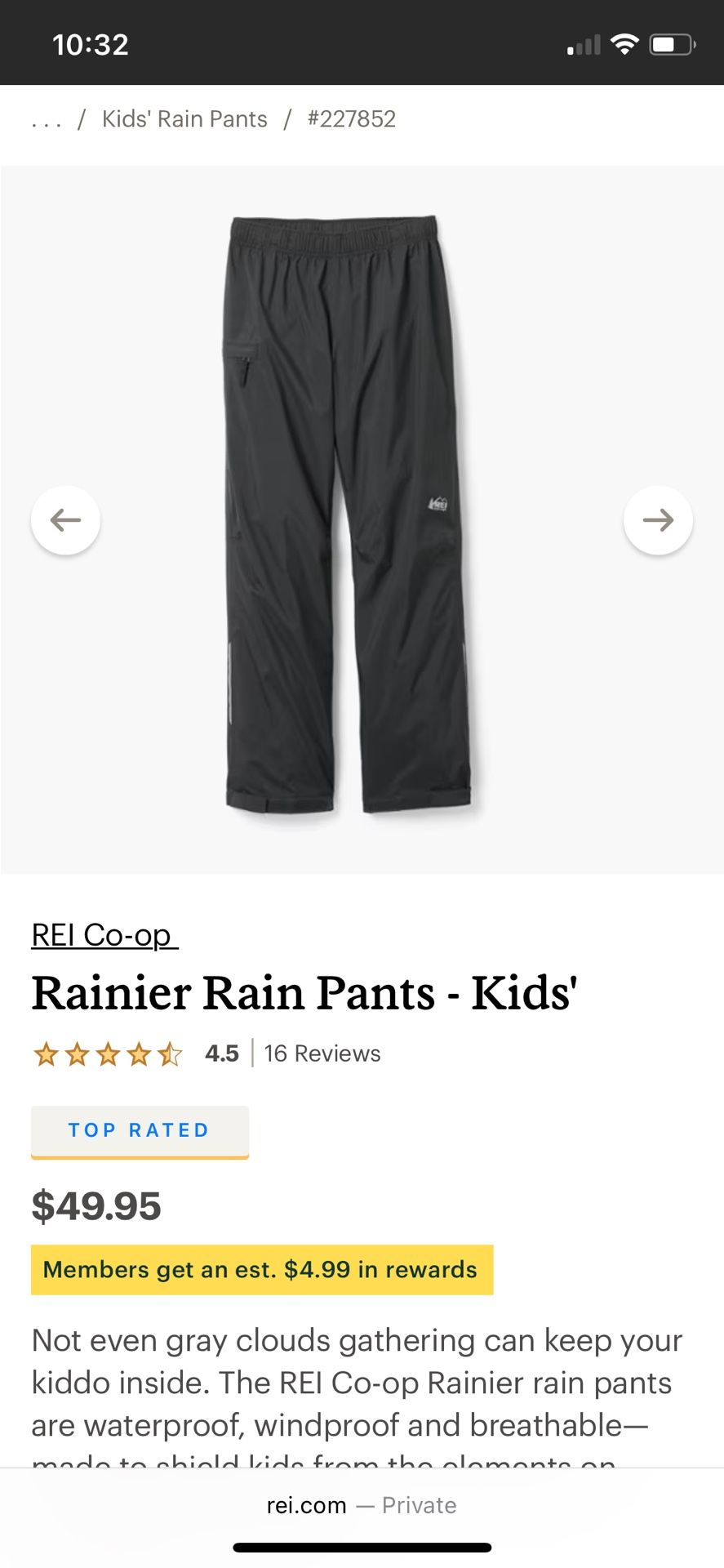Screen dimensions: 724x1568
Task: Open the 16 Reviews link
Action: 322,1053
